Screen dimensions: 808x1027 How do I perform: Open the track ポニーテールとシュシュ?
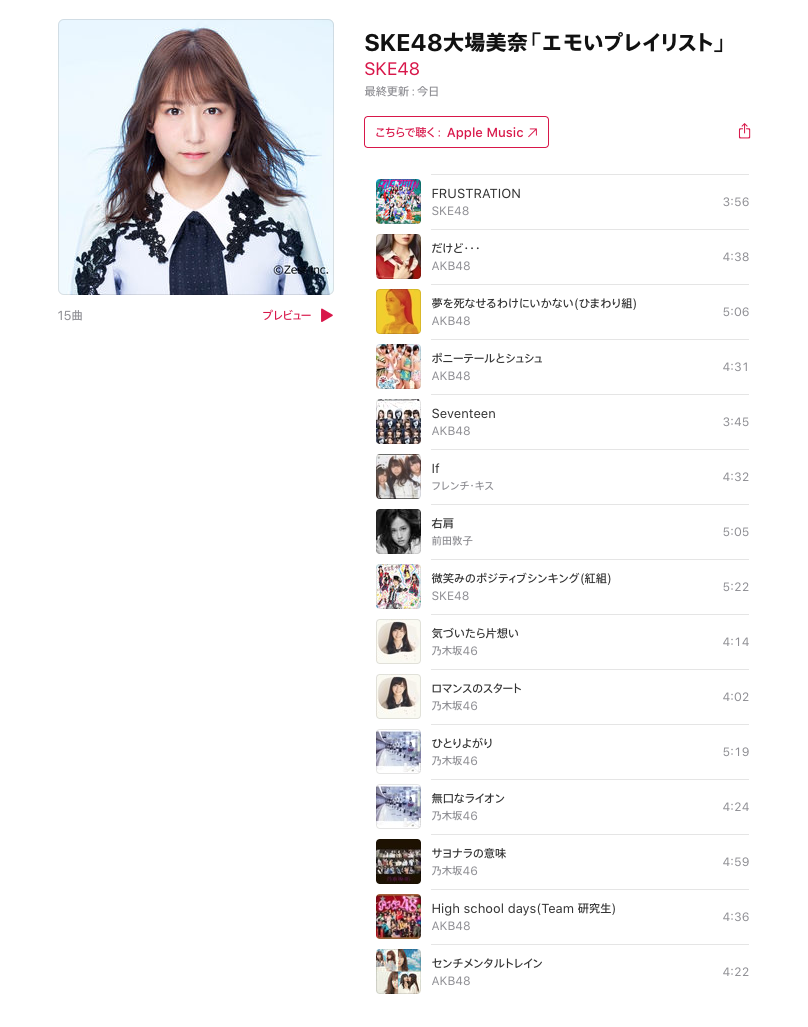(x=562, y=367)
